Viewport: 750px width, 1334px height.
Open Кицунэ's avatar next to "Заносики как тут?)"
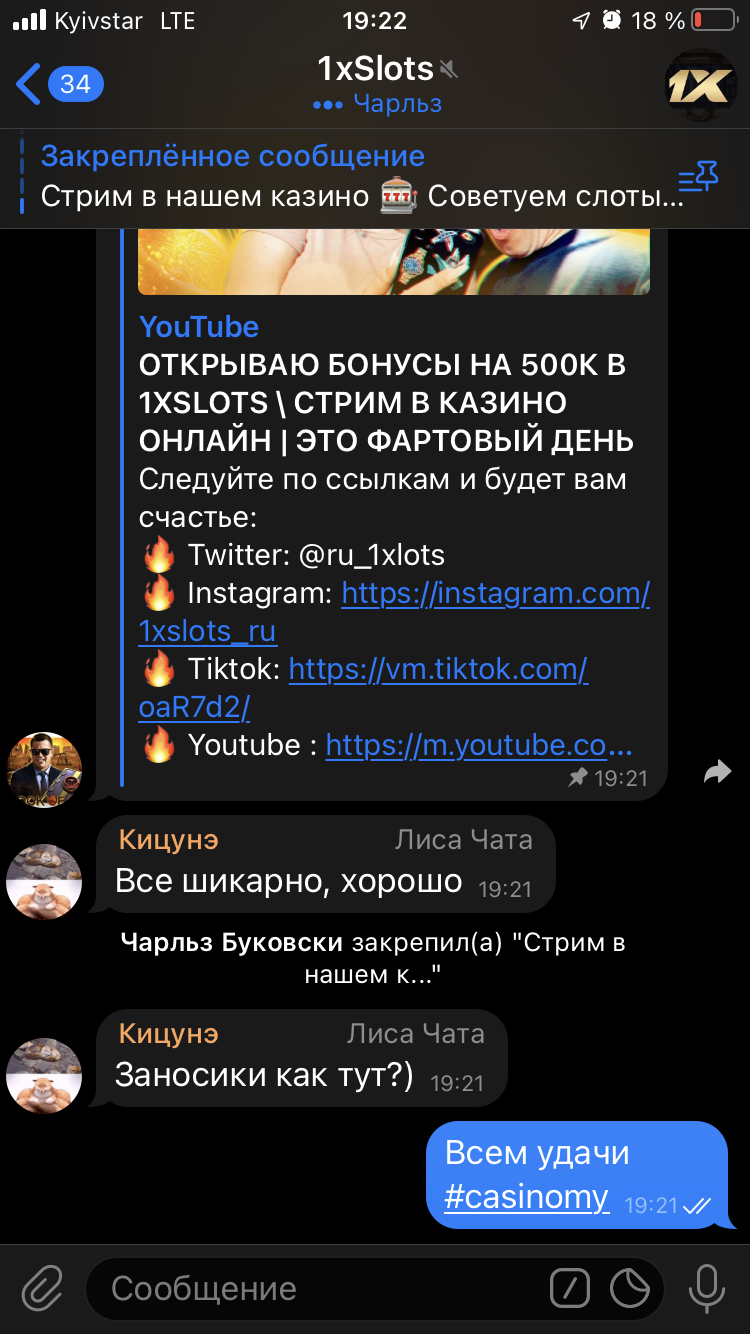pos(43,1075)
